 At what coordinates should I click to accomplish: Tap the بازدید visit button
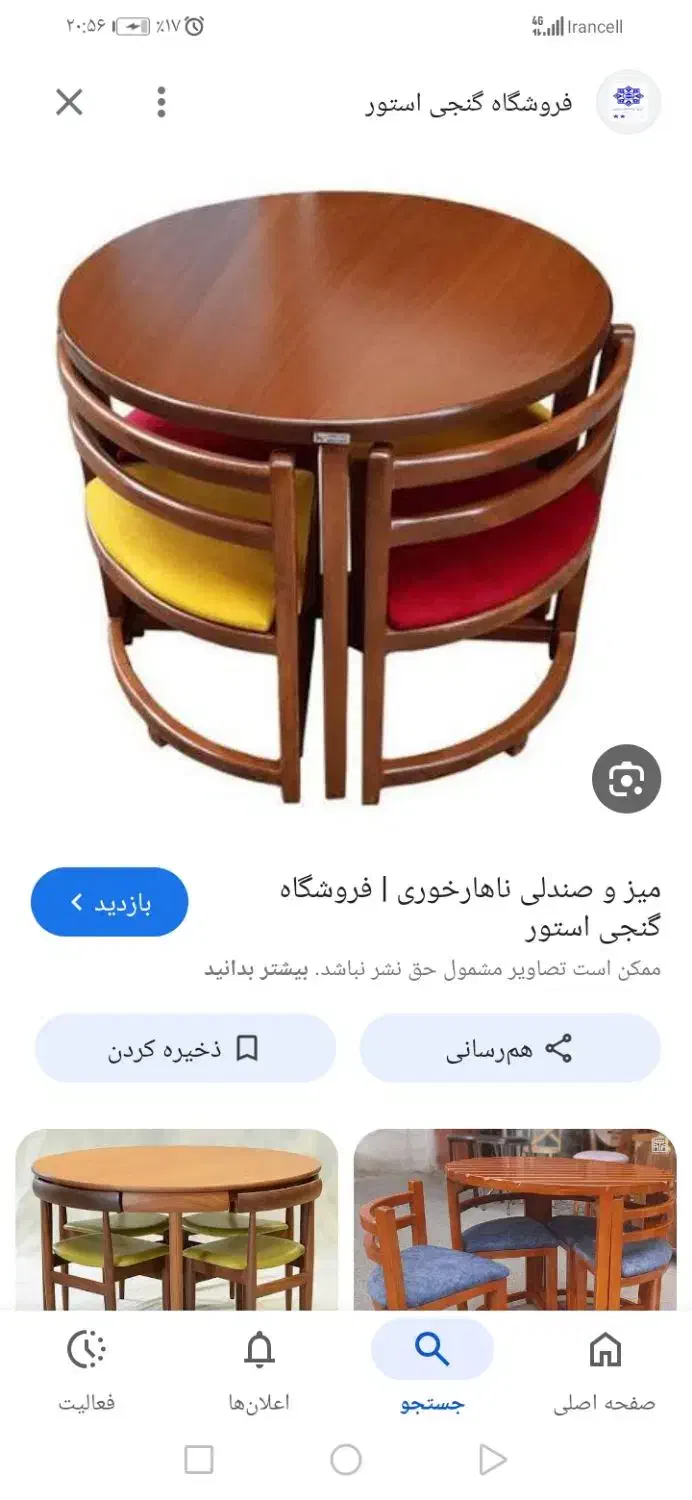coord(110,902)
